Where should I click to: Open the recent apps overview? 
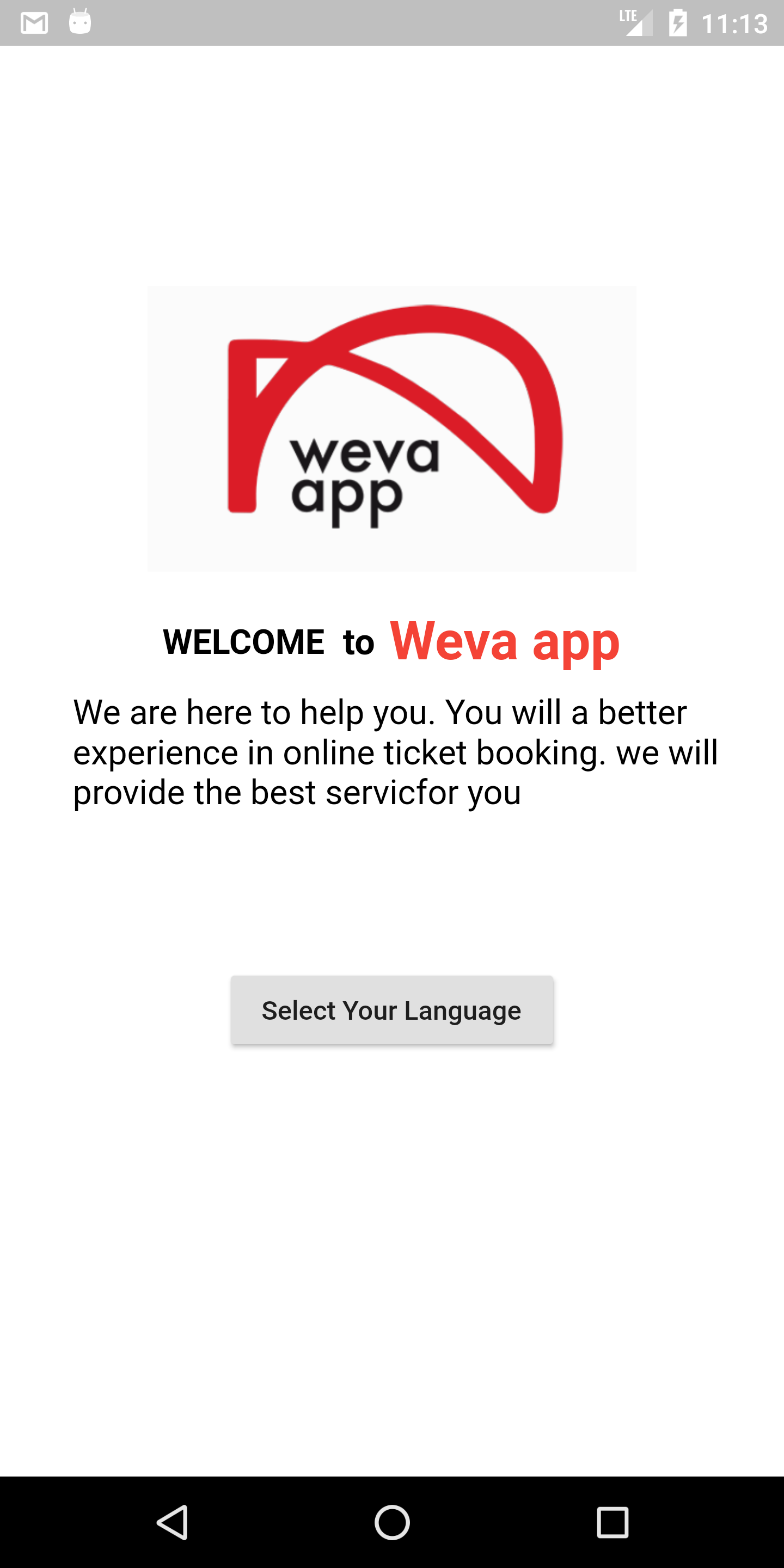point(612,1522)
